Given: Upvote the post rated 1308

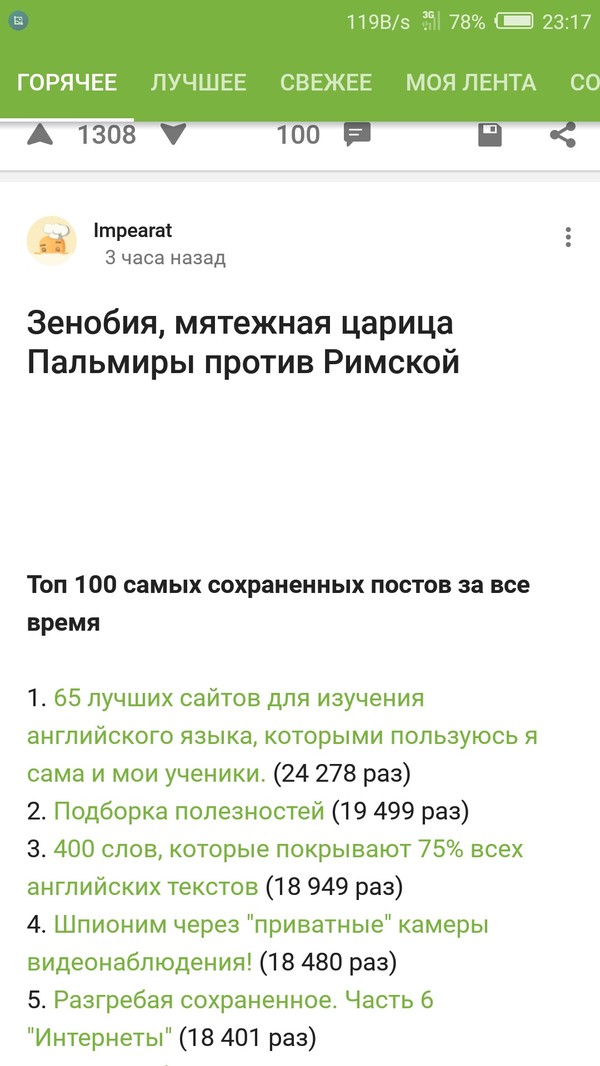Looking at the screenshot, I should (41, 135).
